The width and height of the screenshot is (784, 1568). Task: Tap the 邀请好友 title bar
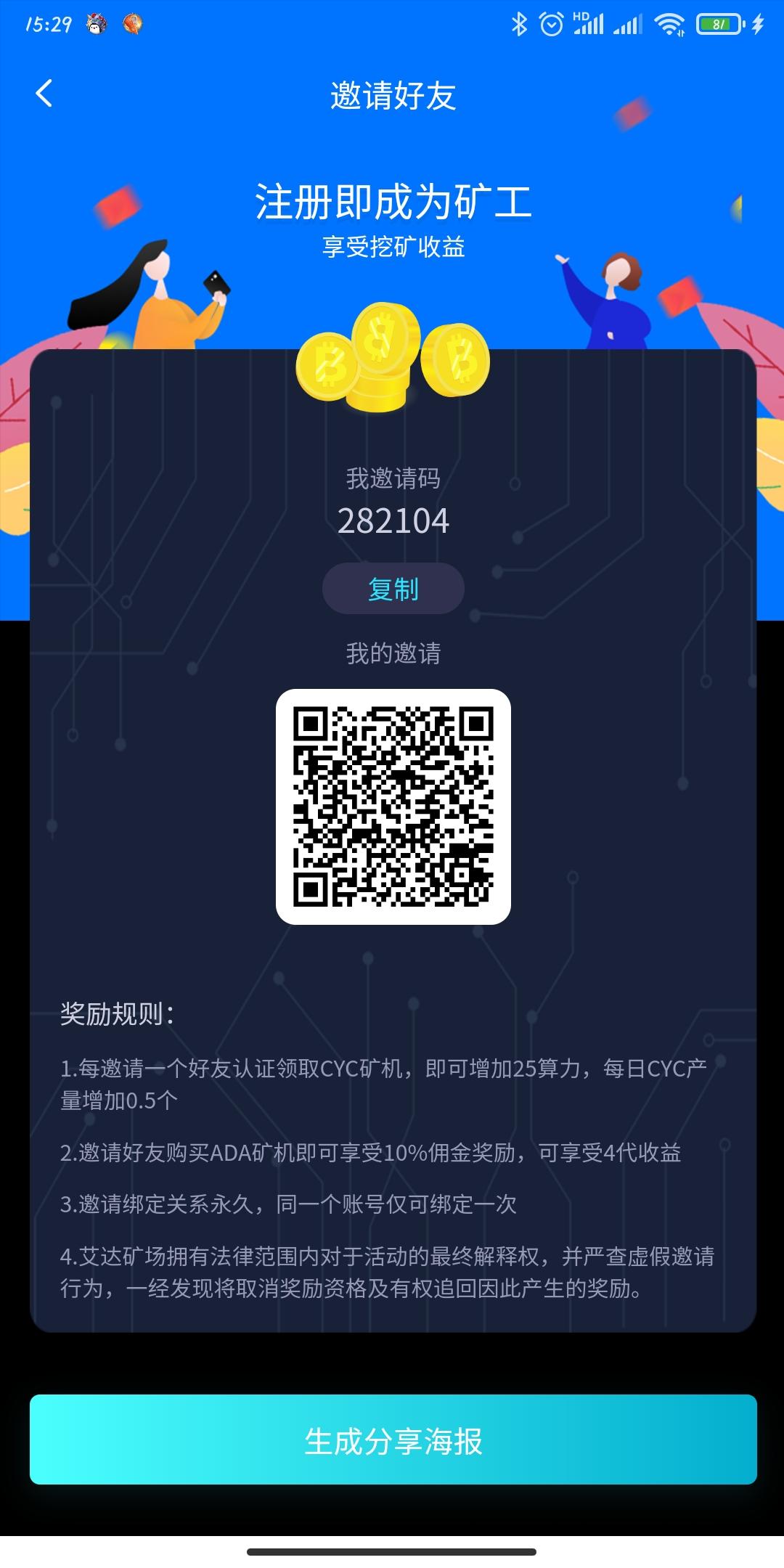pyautogui.click(x=392, y=93)
